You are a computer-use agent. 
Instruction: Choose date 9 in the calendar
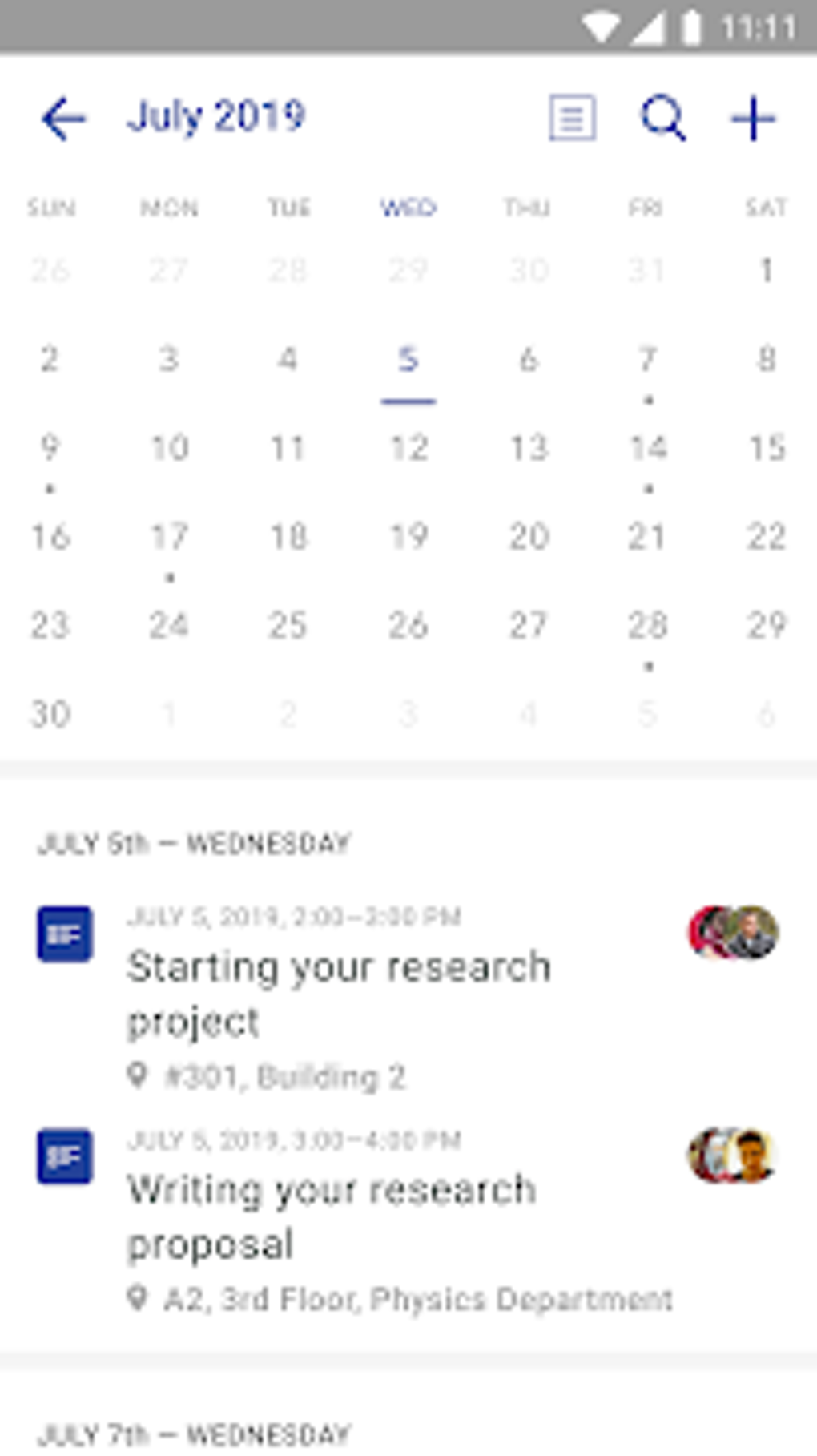(50, 448)
